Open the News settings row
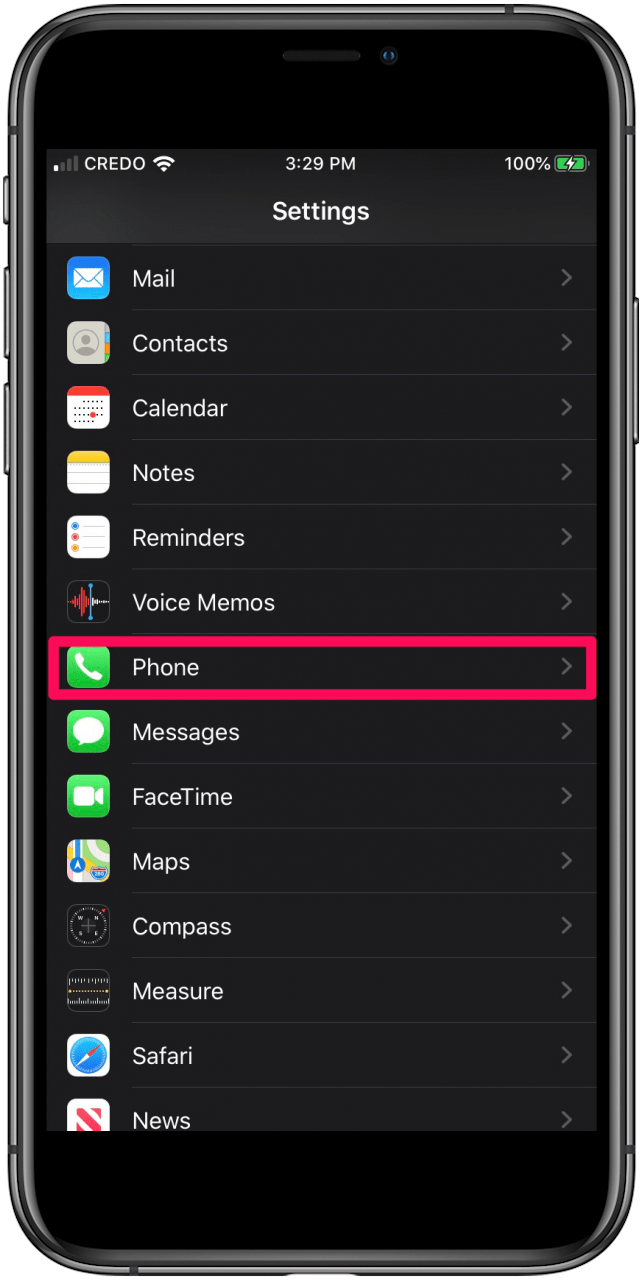The image size is (642, 1280). click(x=321, y=1110)
